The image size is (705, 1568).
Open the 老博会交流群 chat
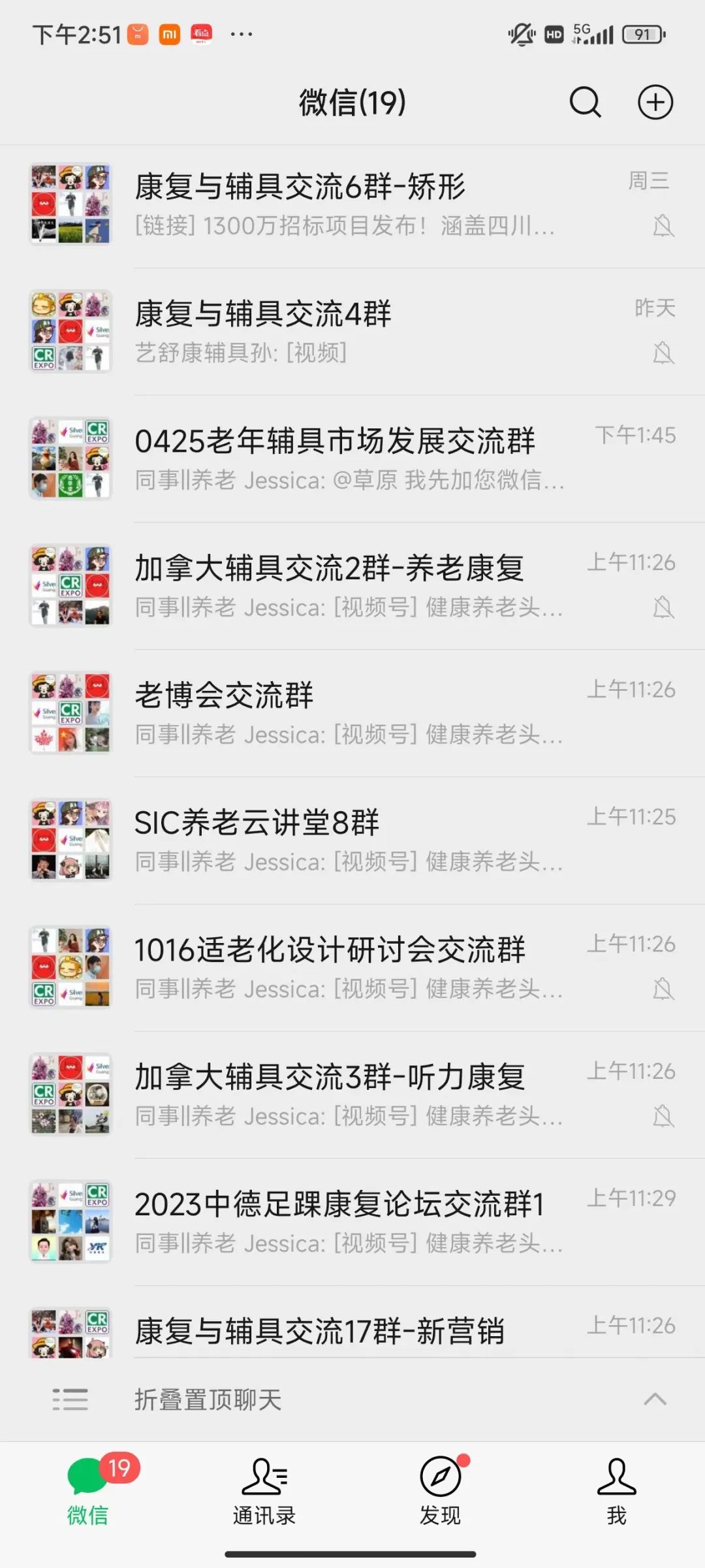click(352, 713)
